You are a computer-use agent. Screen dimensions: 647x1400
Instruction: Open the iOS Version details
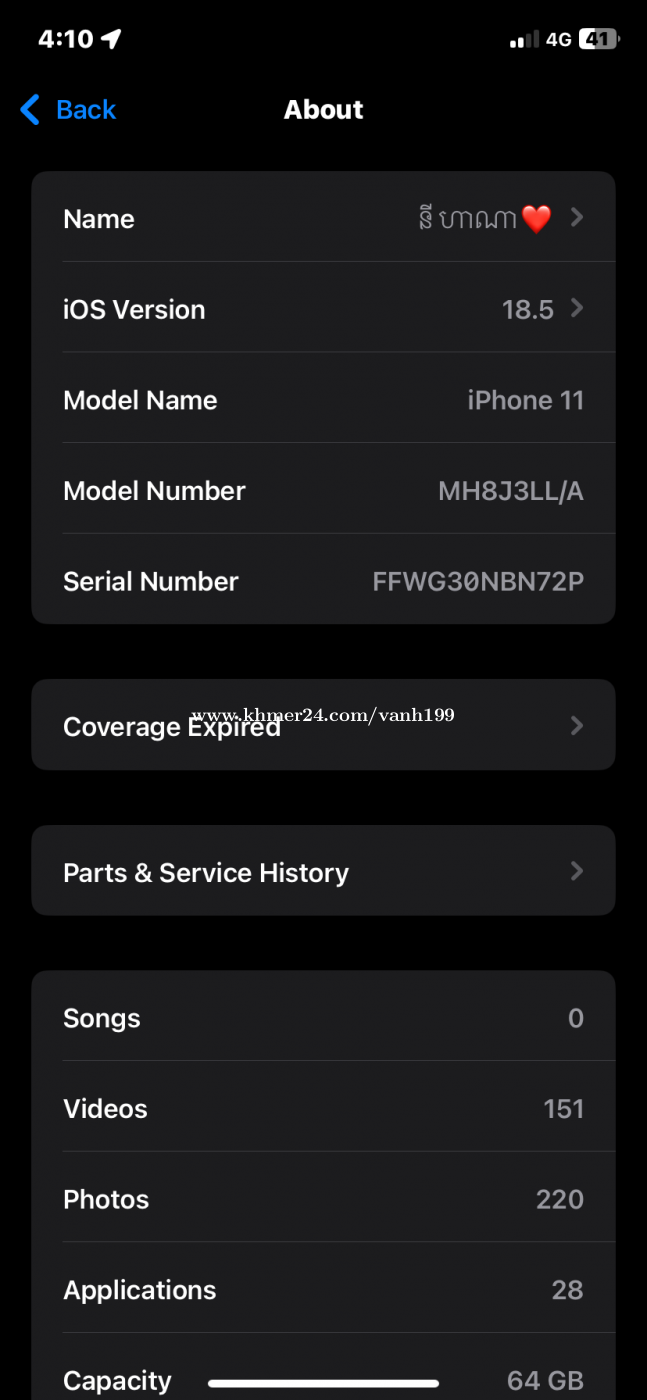(x=323, y=308)
